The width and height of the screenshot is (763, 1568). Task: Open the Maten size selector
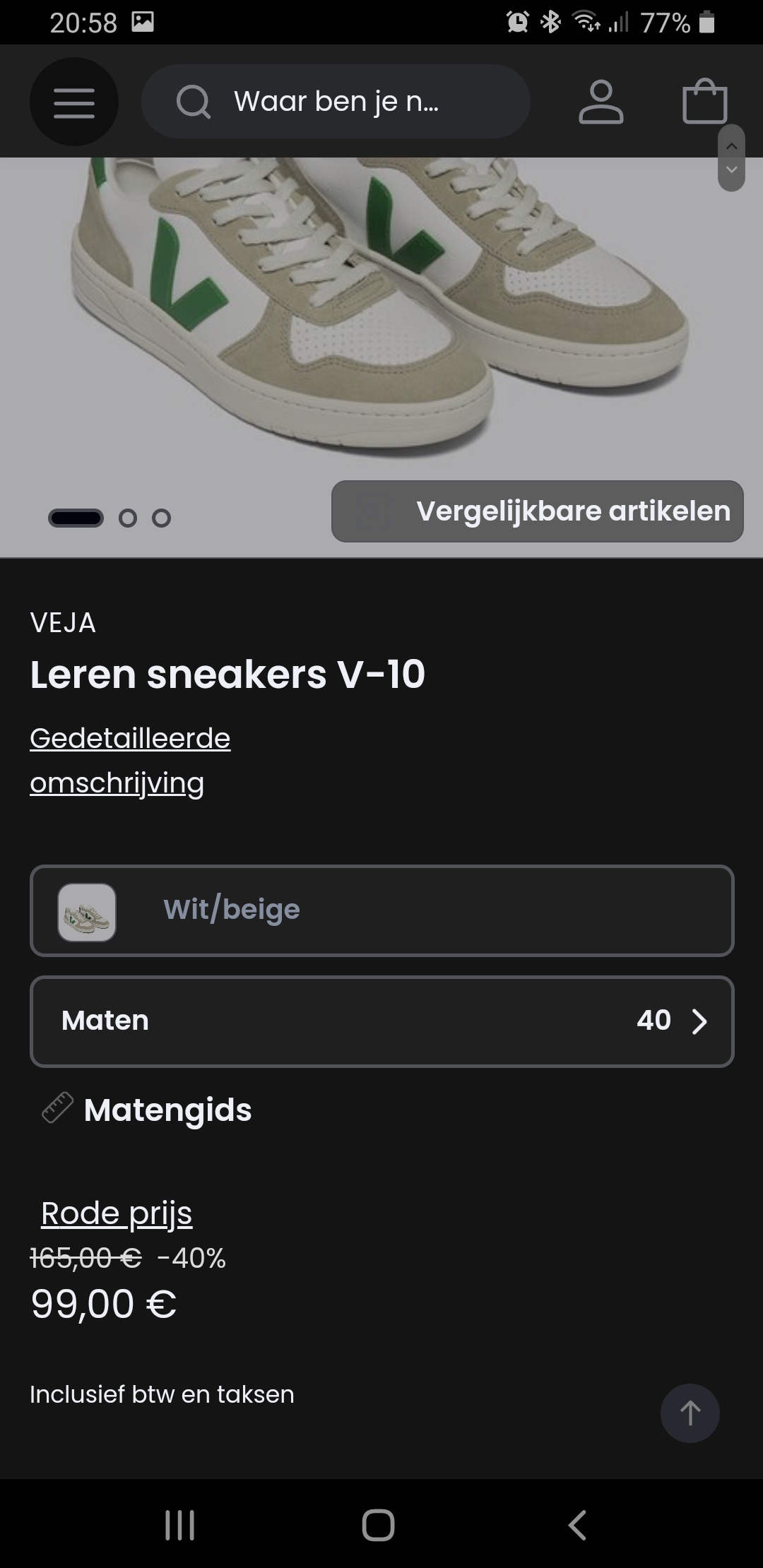[381, 1021]
